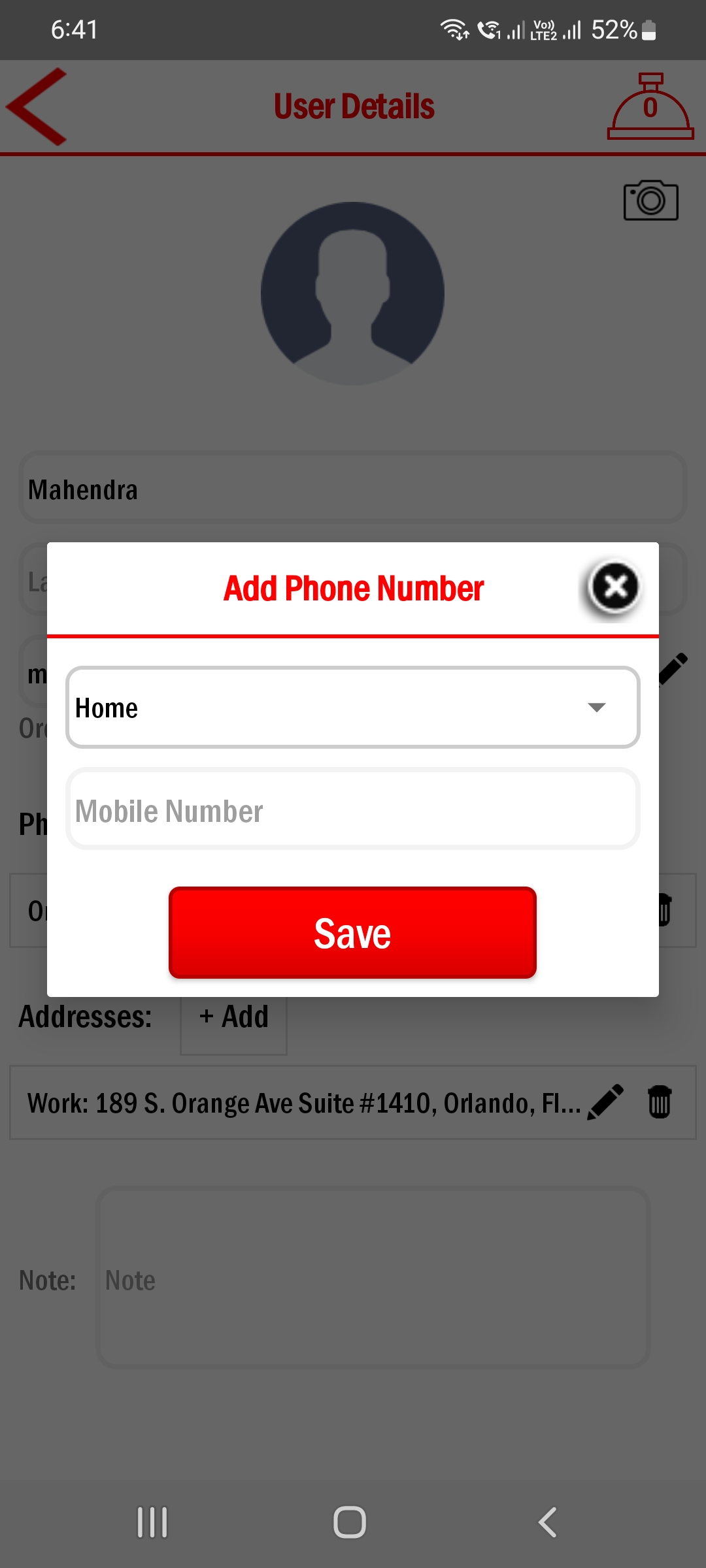
Task: Open the recent apps view
Action: [x=152, y=1522]
